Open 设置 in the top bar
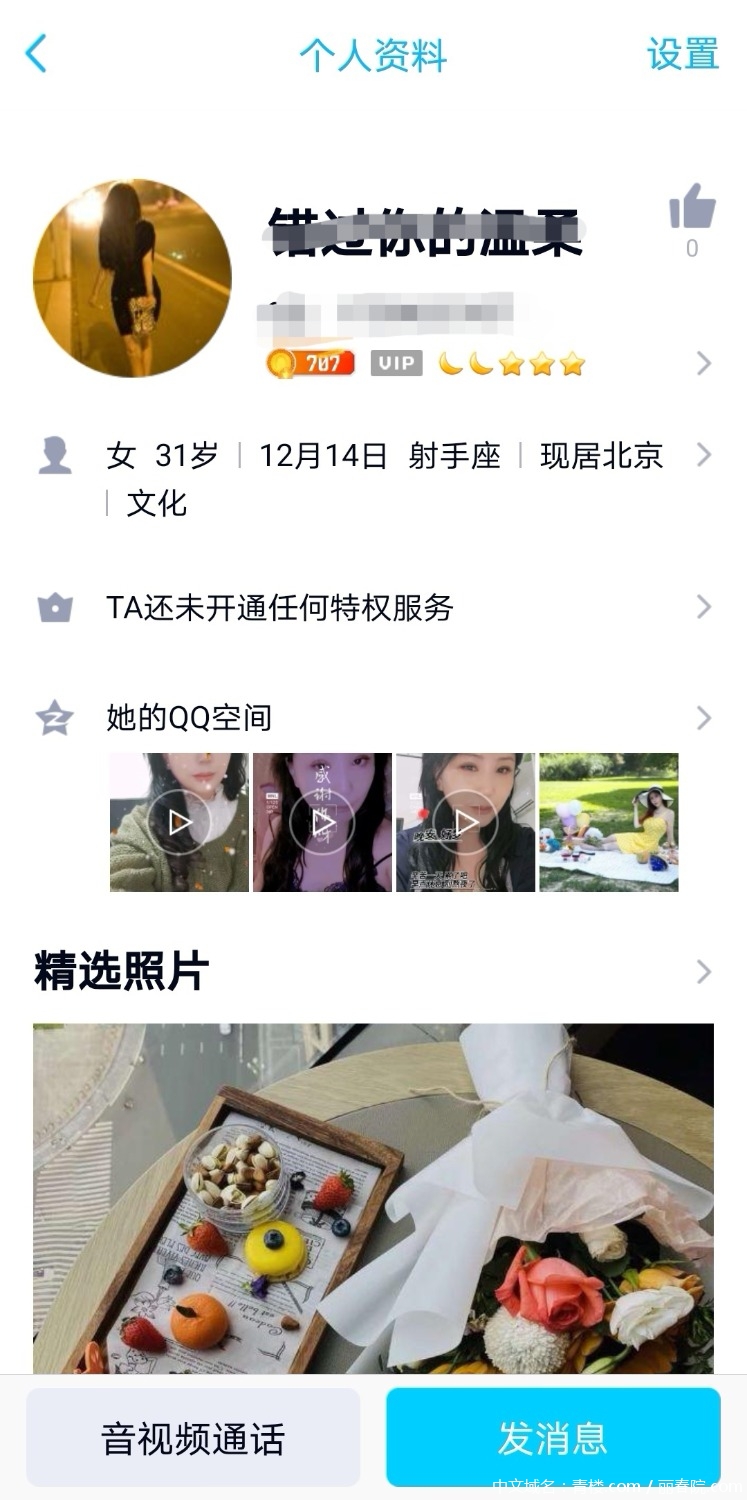Image resolution: width=747 pixels, height=1500 pixels. 682,54
